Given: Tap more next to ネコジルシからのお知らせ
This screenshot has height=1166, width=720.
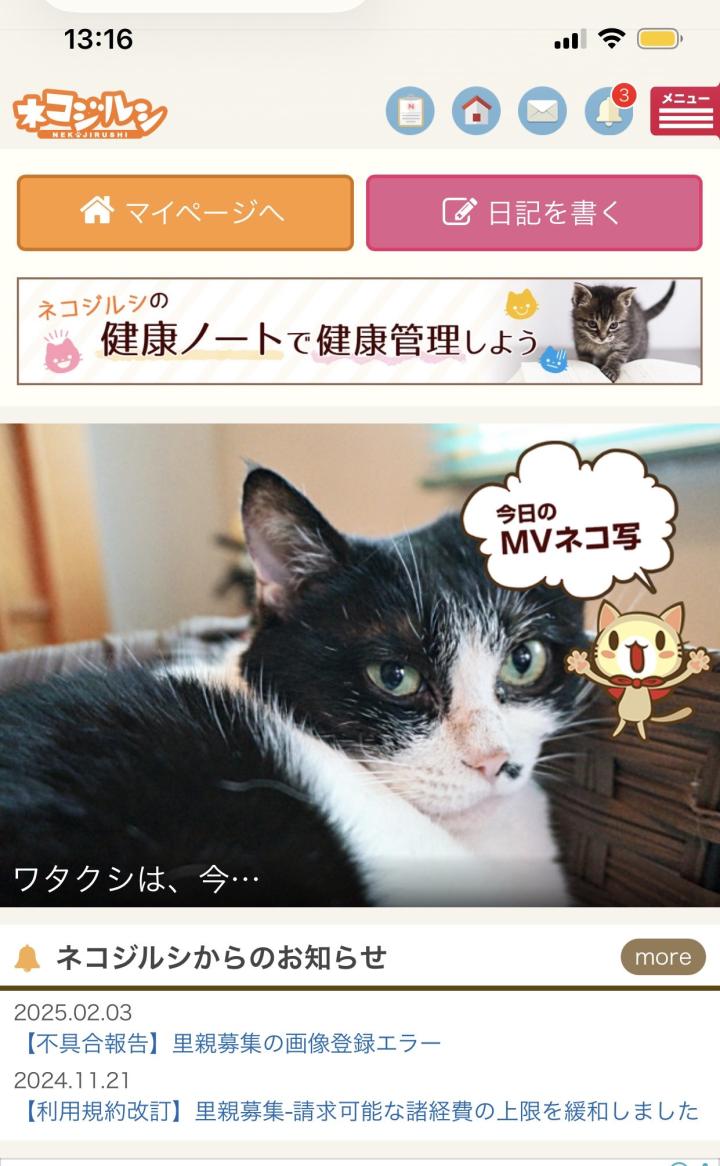Looking at the screenshot, I should tap(663, 957).
